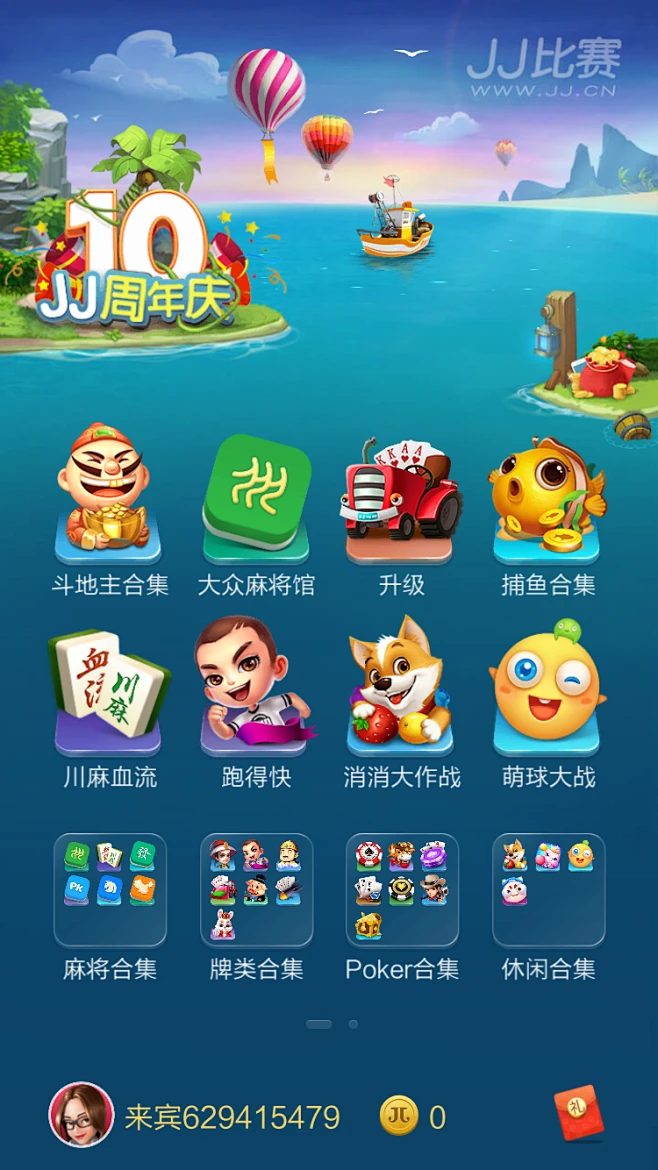Image resolution: width=658 pixels, height=1170 pixels.
Task: Start the 升级 card game
Action: (402, 495)
